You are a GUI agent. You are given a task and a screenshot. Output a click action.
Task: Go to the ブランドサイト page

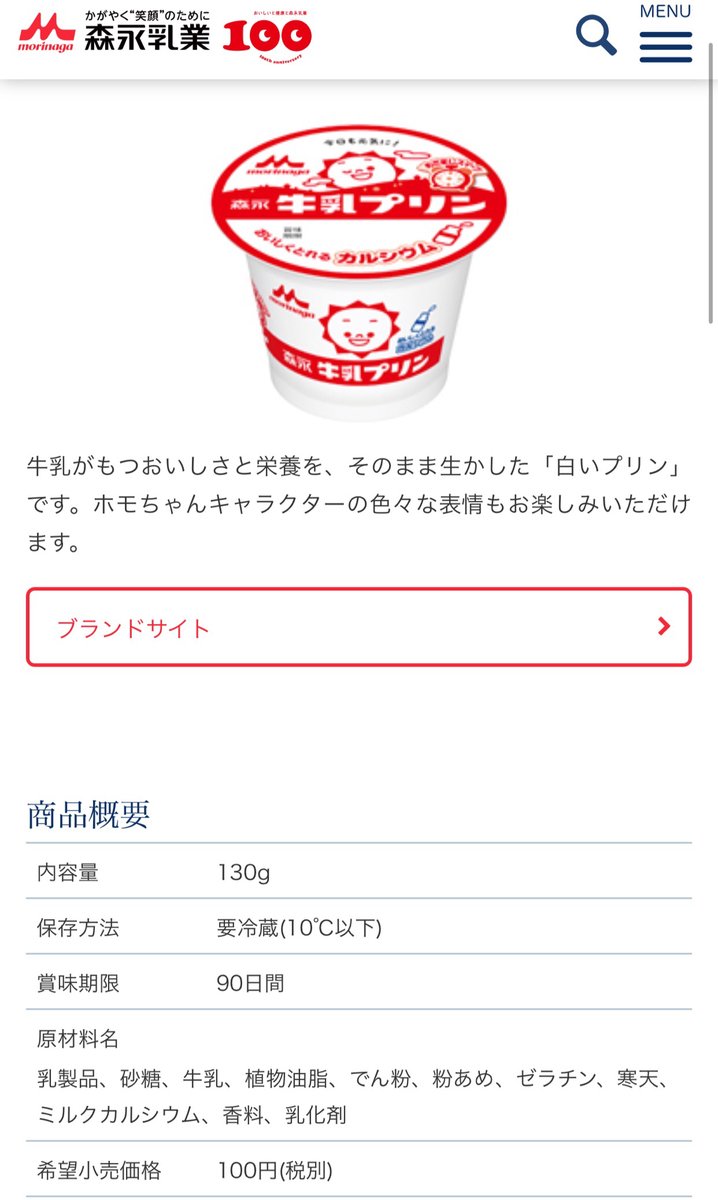pos(358,627)
